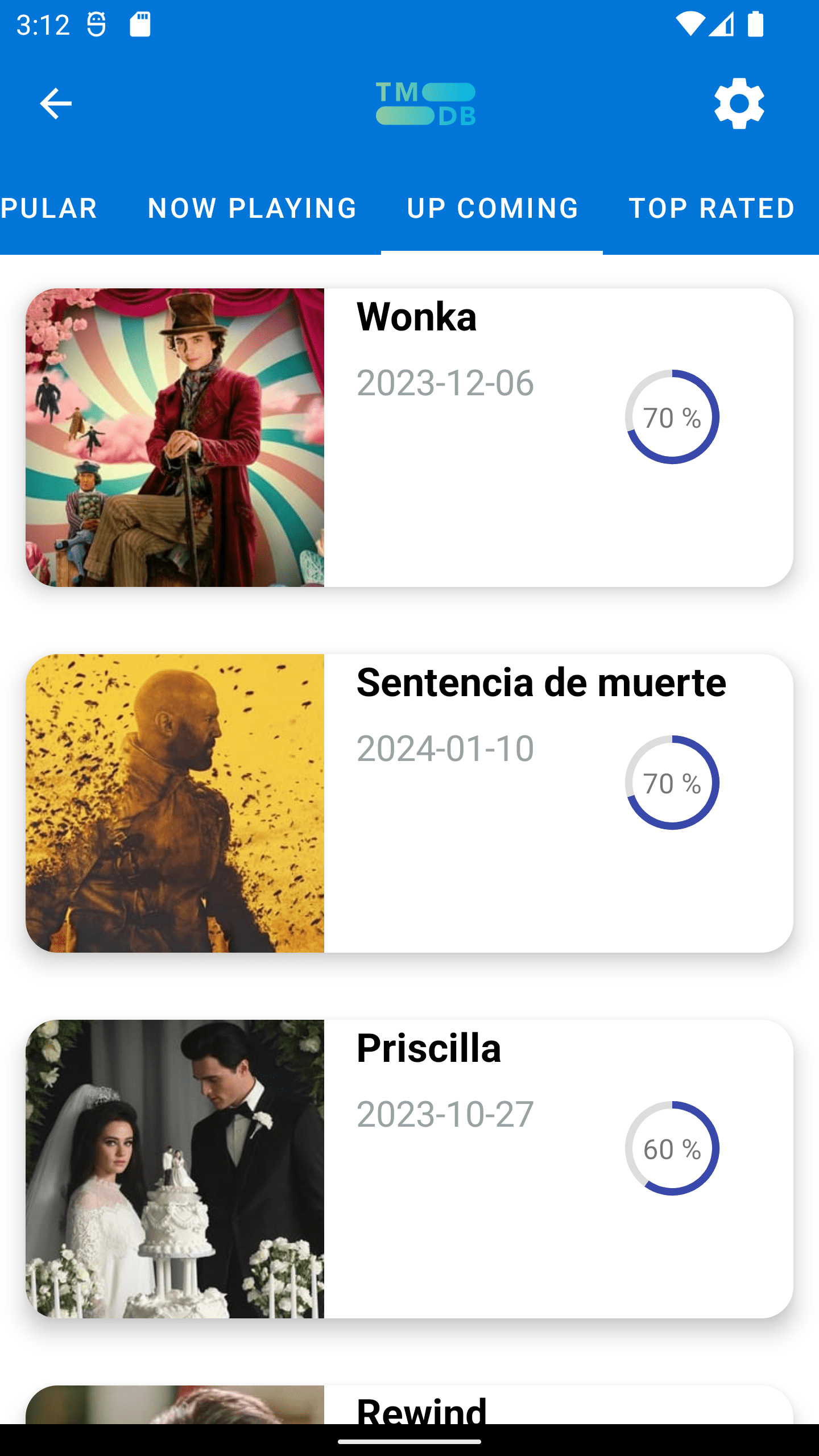Go back using the arrow icon
The image size is (819, 1456).
click(56, 104)
